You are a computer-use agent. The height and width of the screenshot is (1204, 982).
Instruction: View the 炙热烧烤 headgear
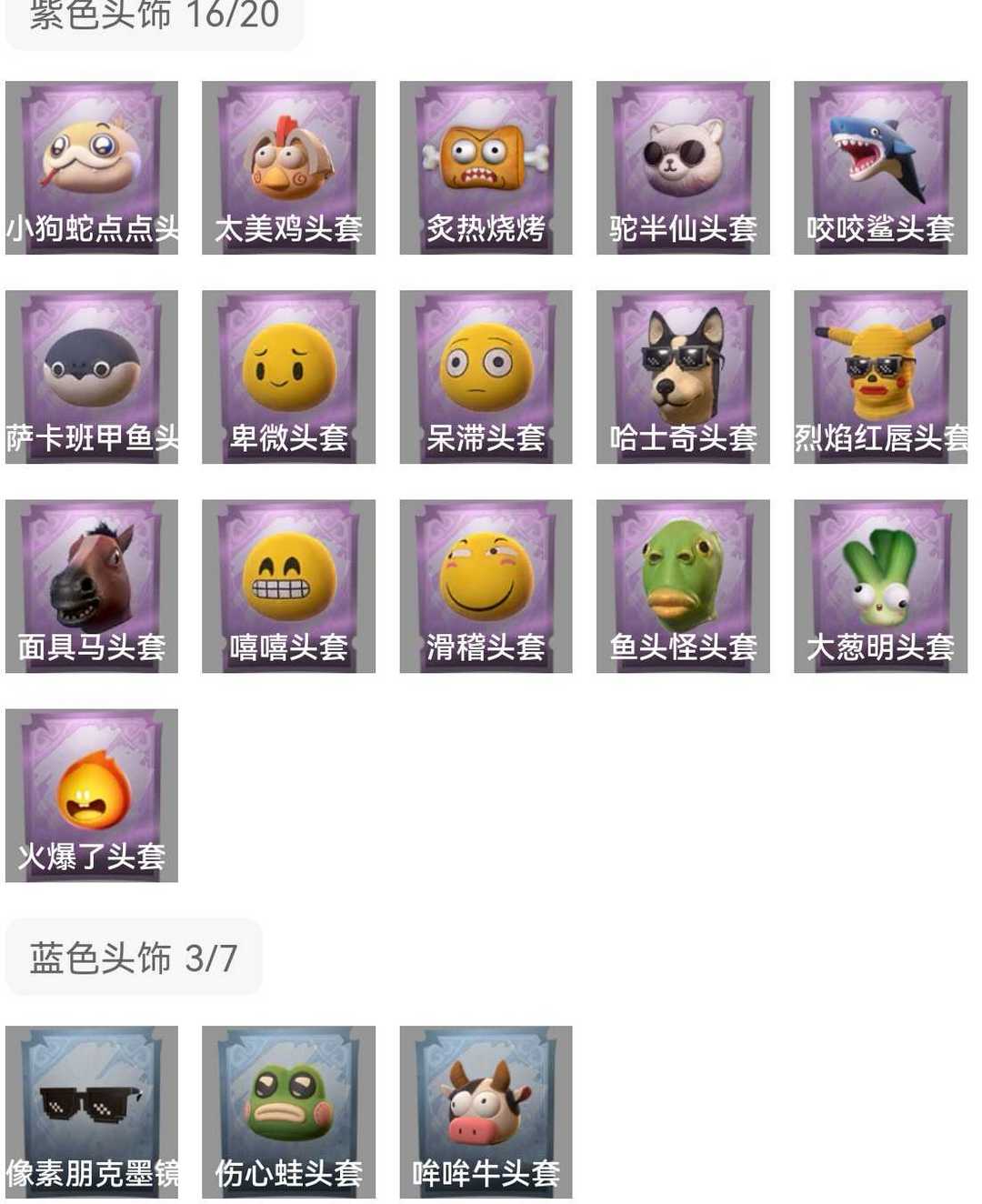click(486, 167)
